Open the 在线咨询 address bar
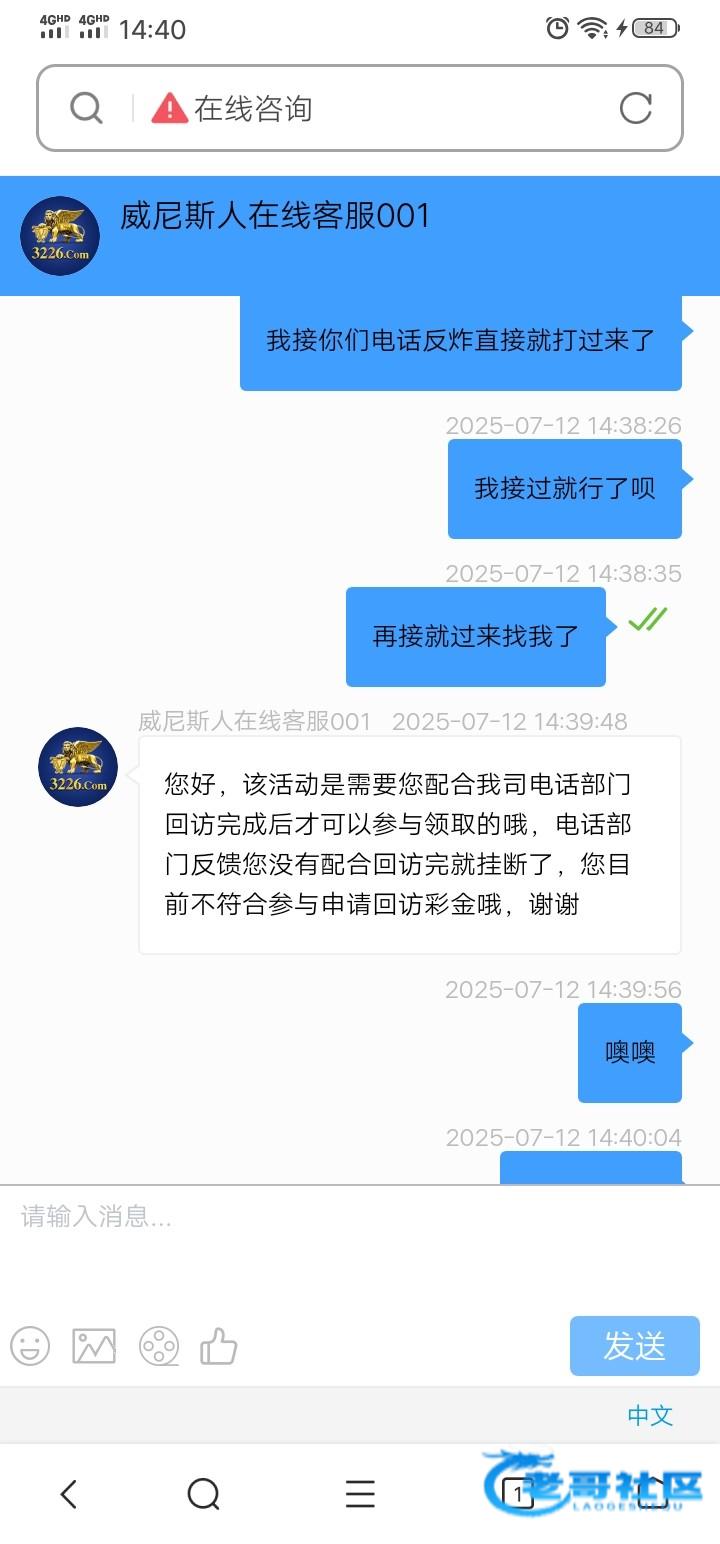Screen dimensions: 720x1544 pyautogui.click(x=360, y=108)
